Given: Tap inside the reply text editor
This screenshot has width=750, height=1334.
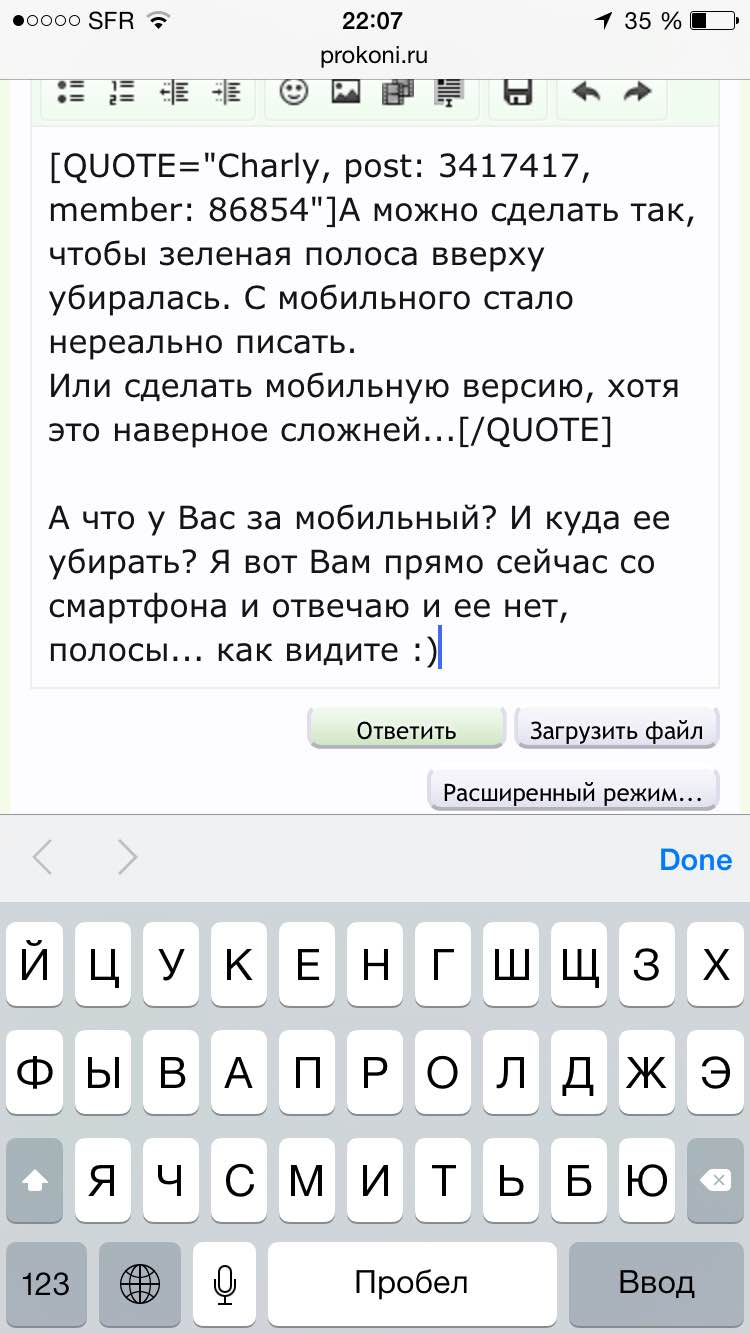Looking at the screenshot, I should tap(375, 407).
